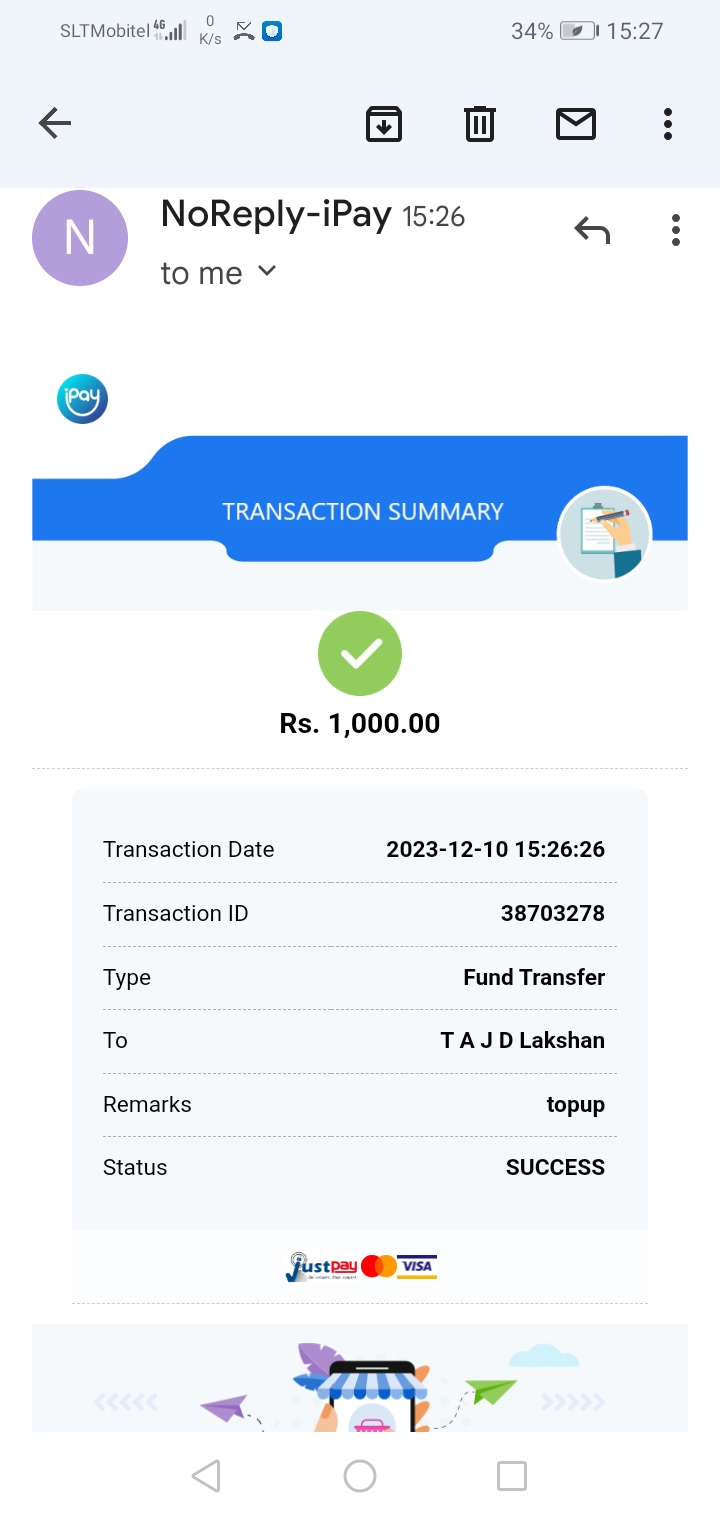Delete this email with the trash icon
Image resolution: width=720 pixels, height=1520 pixels.
480,124
